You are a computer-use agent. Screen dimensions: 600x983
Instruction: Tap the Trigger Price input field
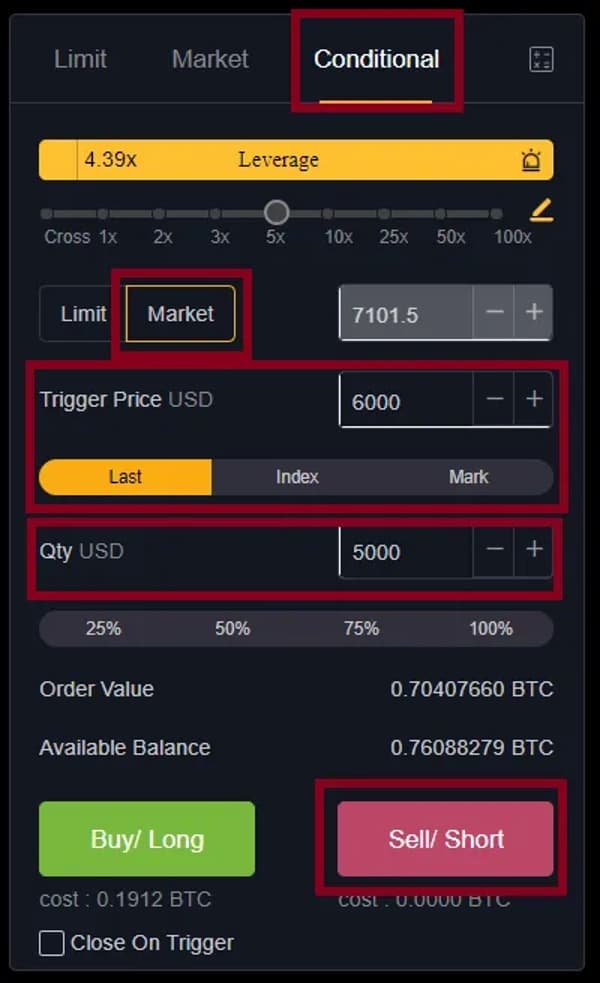[406, 400]
